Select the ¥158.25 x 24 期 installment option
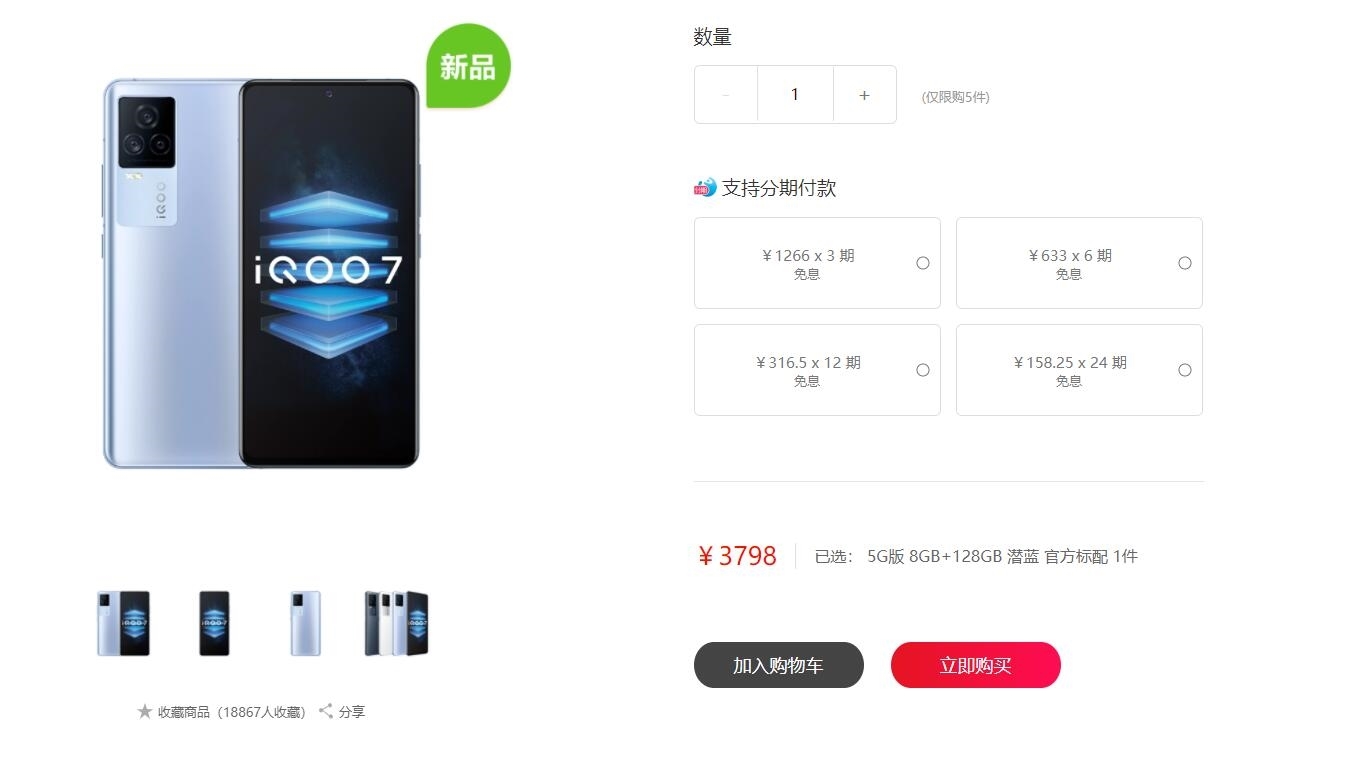The width and height of the screenshot is (1352, 759). point(1079,370)
